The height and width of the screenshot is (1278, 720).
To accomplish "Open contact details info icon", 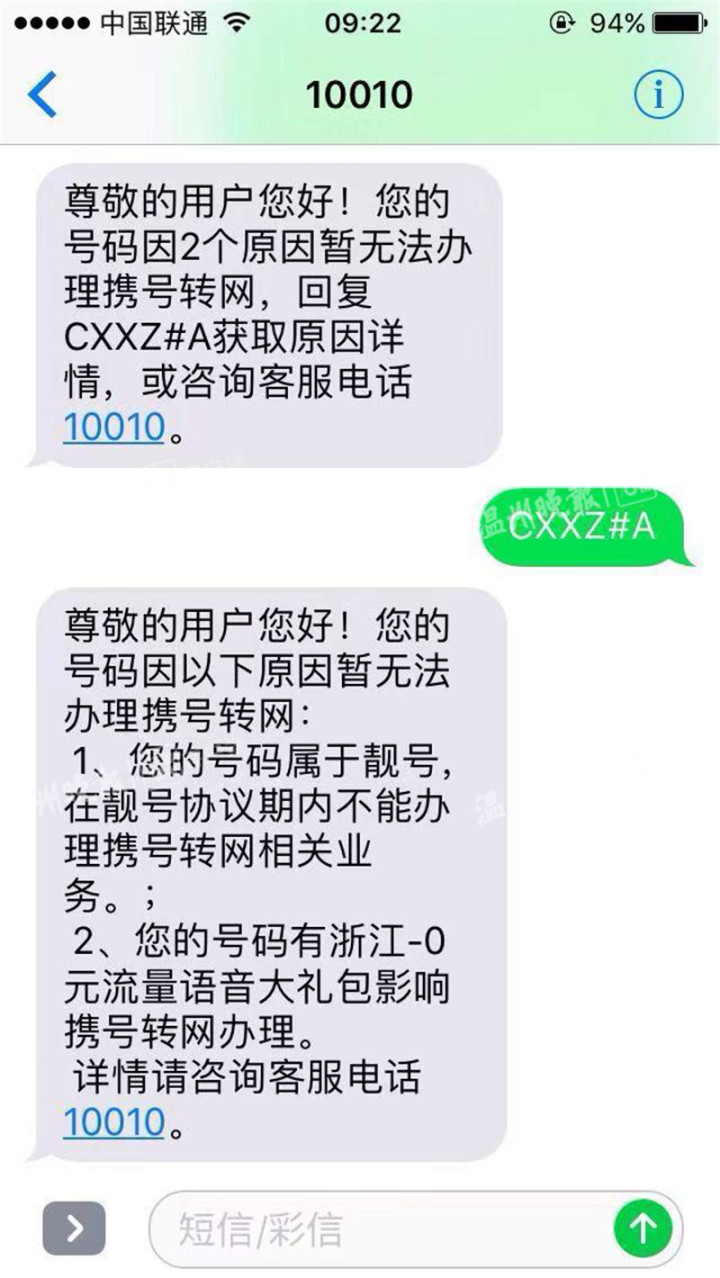I will 658,95.
